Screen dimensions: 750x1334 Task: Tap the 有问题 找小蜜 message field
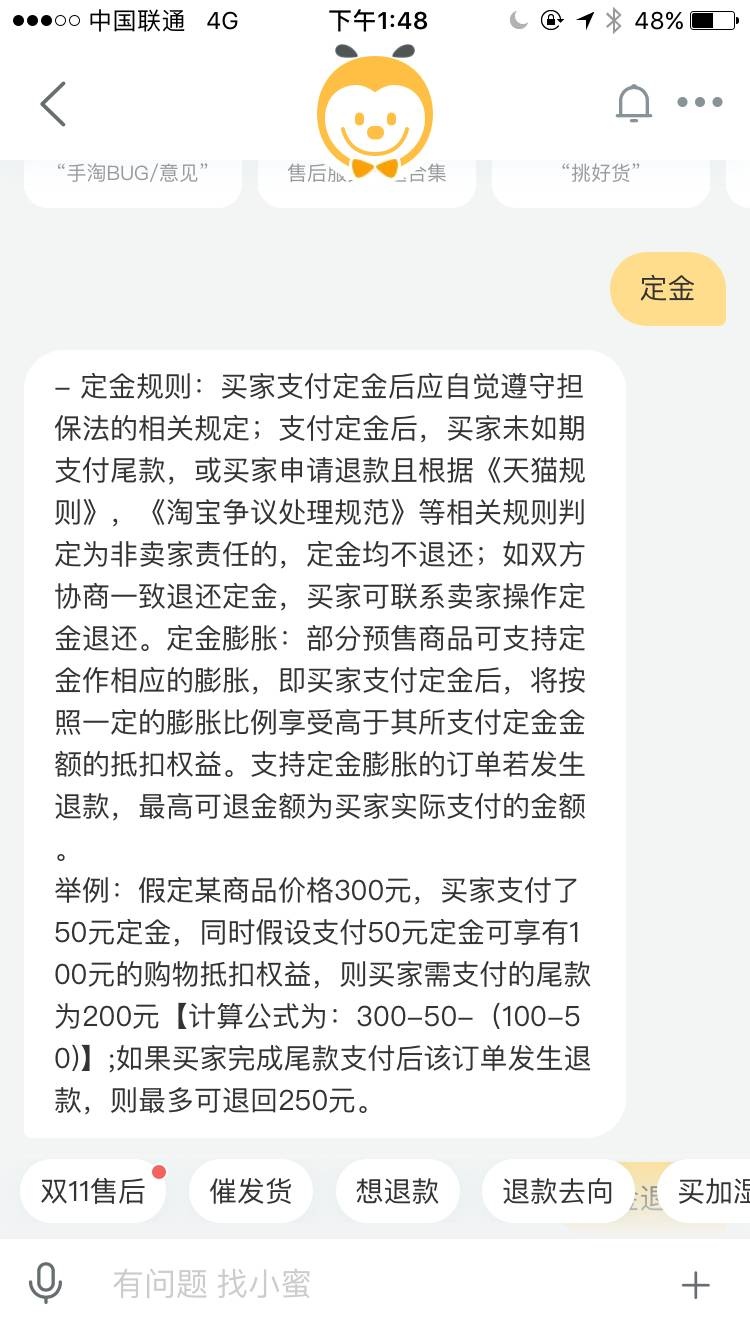tap(380, 1284)
